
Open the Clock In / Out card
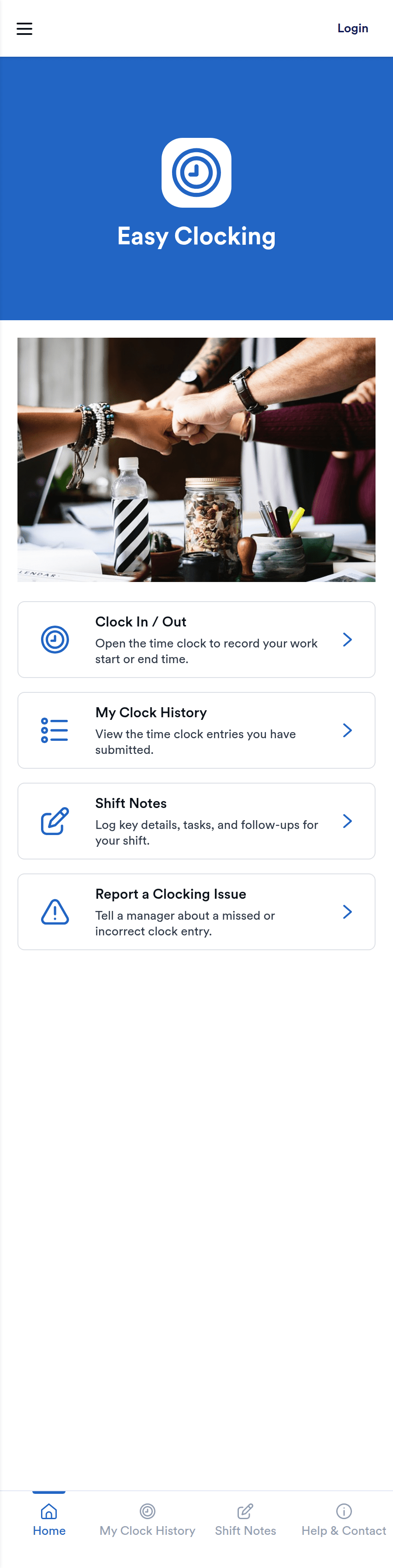196,639
